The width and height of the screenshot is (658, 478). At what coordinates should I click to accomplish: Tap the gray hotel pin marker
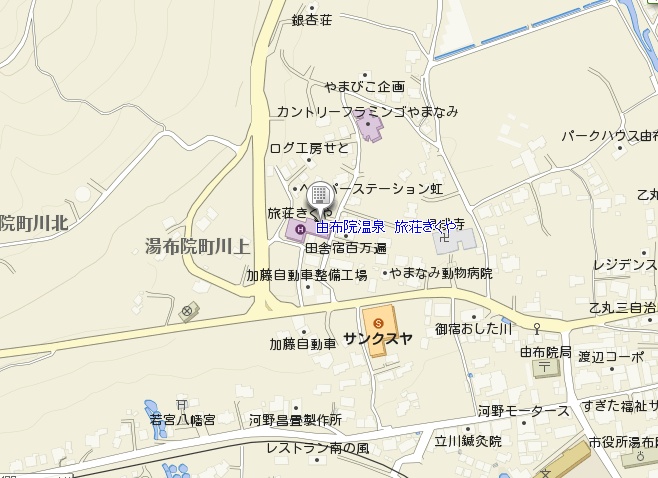pyautogui.click(x=320, y=197)
